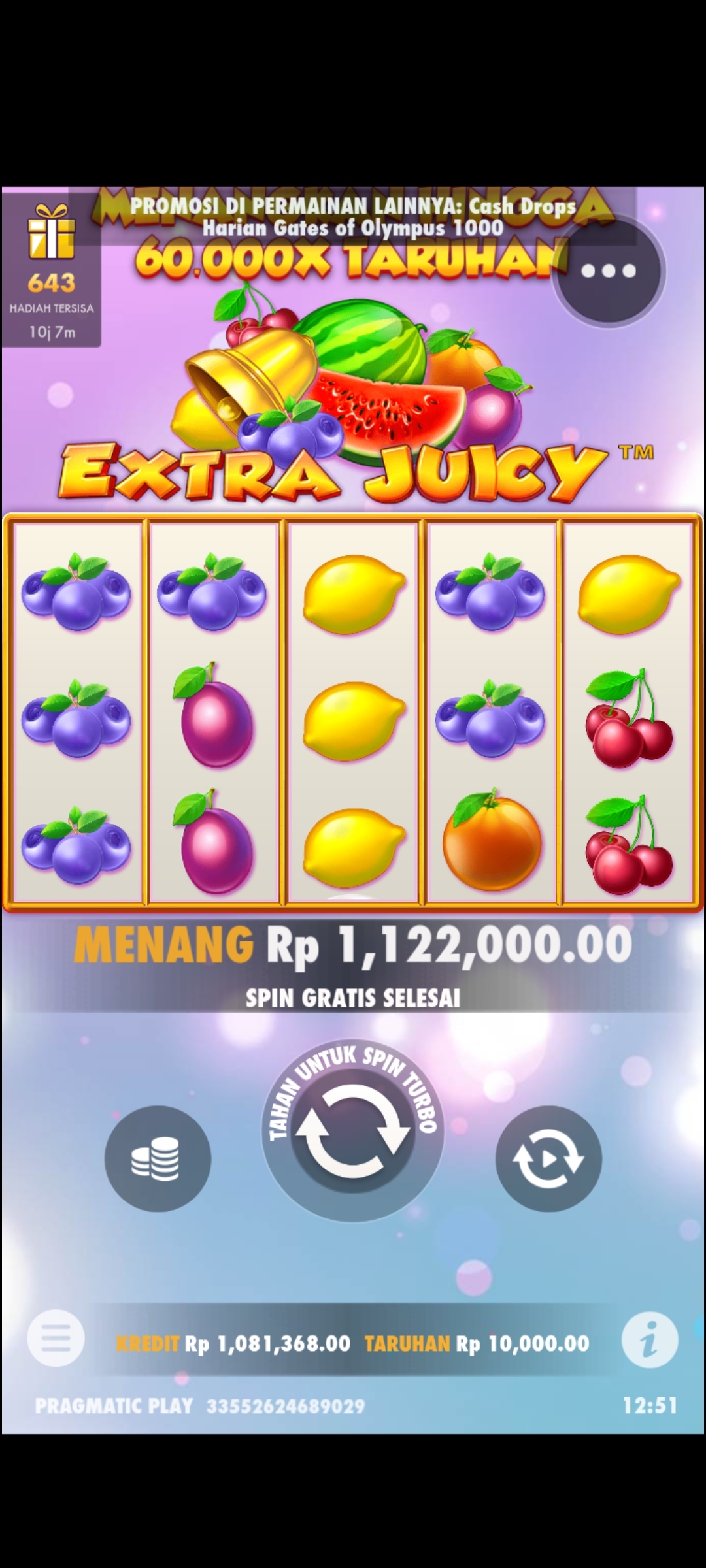Open the hamburger menu
Image resolution: width=706 pixels, height=1568 pixels.
click(56, 1338)
